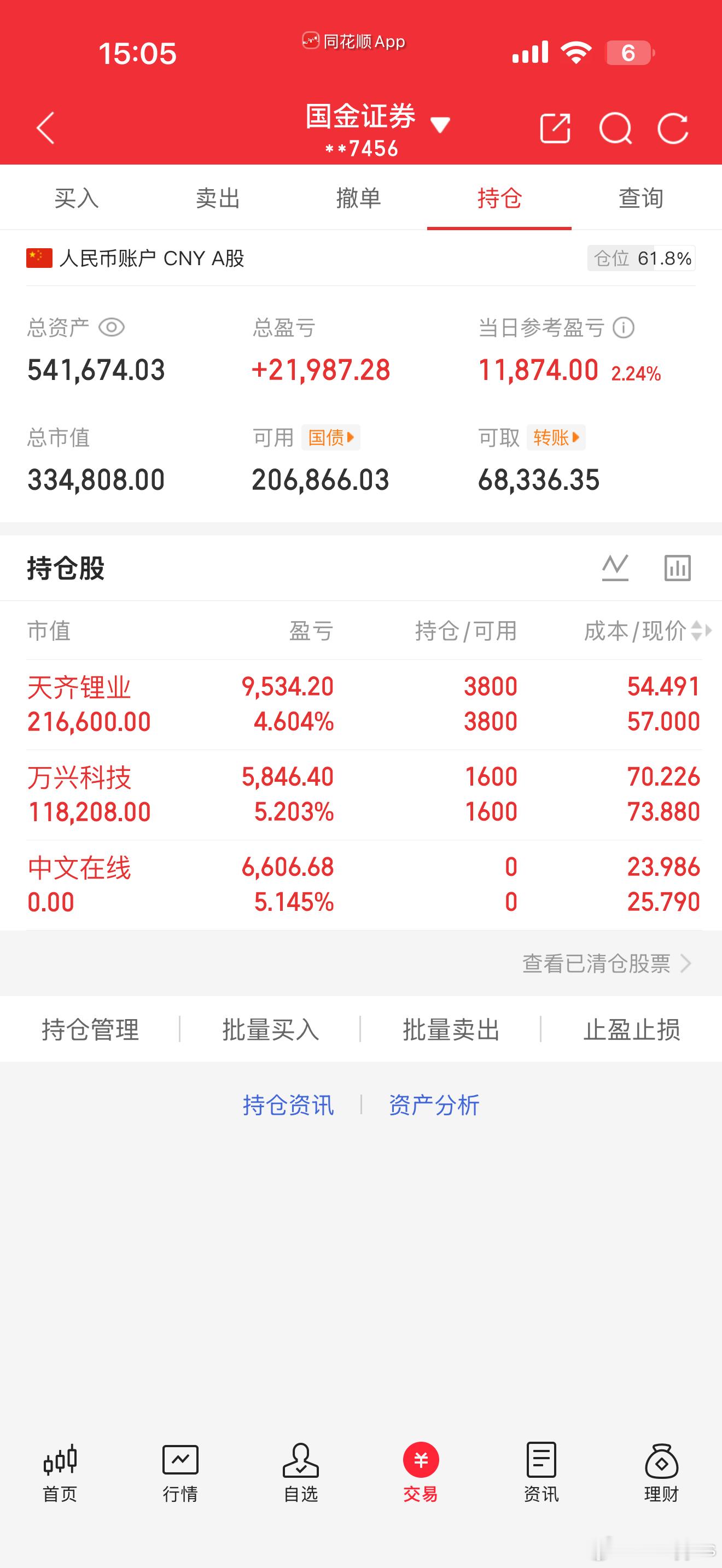
Task: Tap the 批量卖出 button
Action: click(x=452, y=1030)
